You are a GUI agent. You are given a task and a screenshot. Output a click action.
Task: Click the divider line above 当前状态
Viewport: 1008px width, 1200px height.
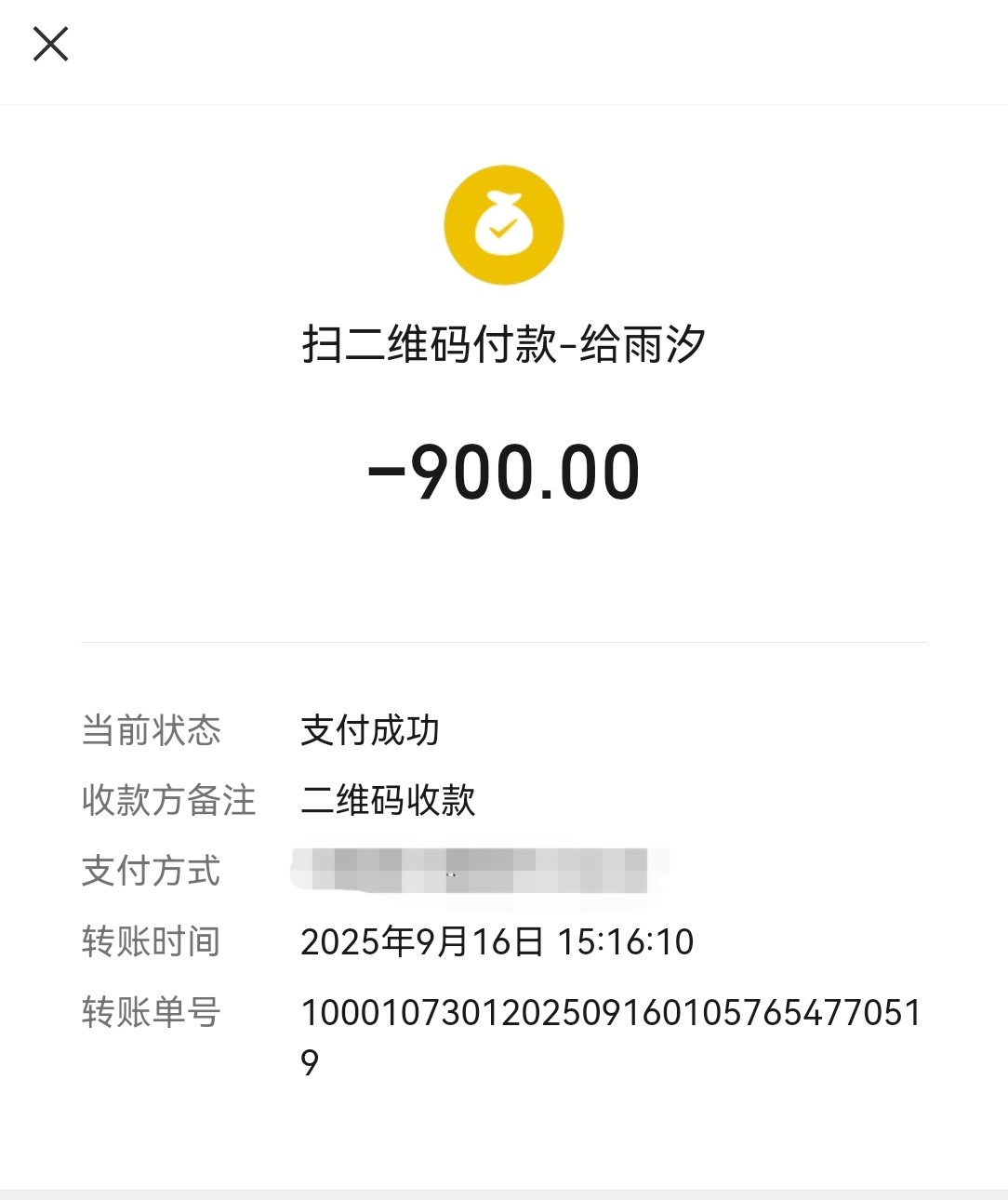click(x=504, y=641)
